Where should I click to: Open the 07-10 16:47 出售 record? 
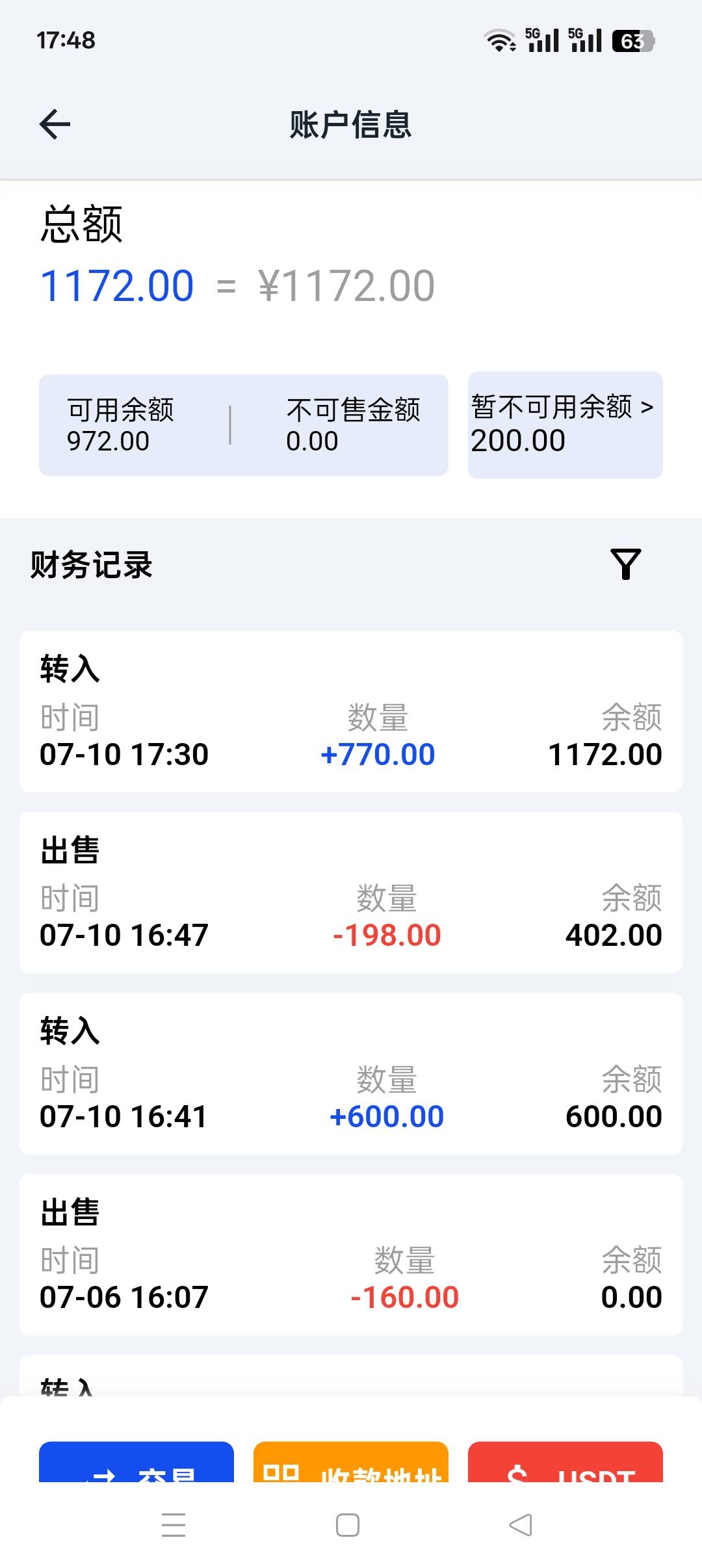[x=351, y=892]
